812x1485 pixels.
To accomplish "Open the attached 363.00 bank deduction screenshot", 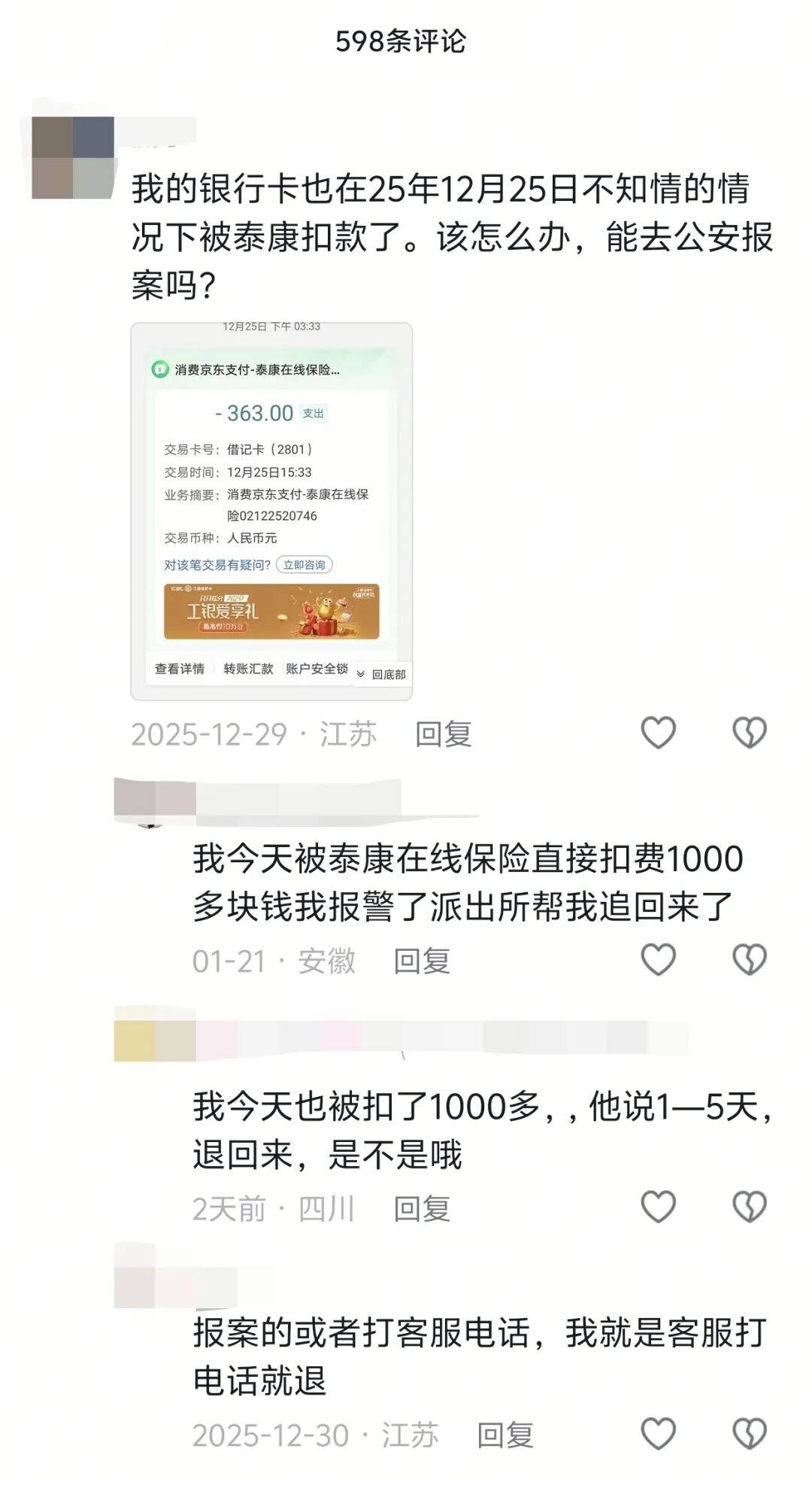I will point(271,512).
